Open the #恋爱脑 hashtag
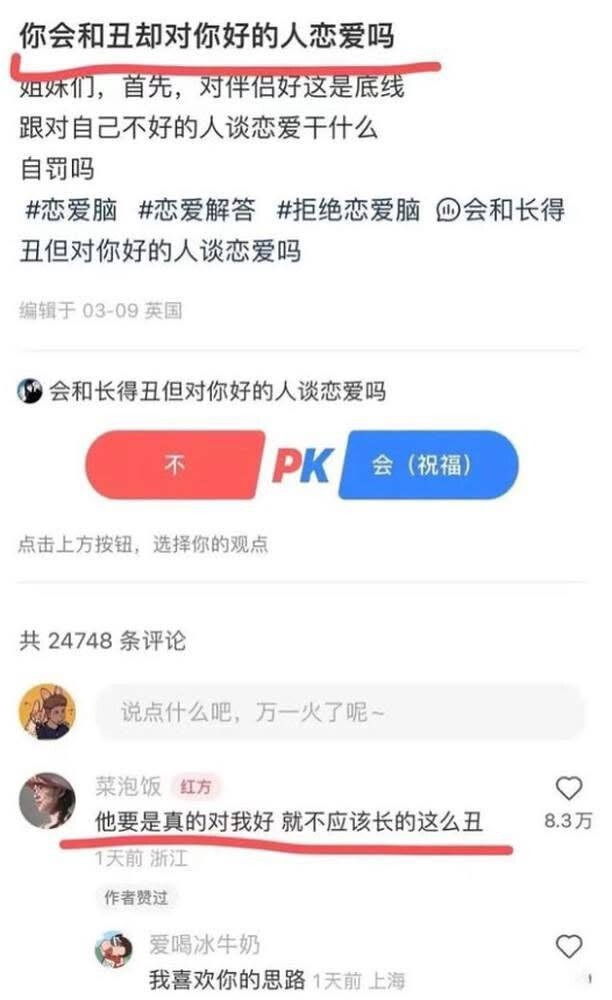 [71, 210]
